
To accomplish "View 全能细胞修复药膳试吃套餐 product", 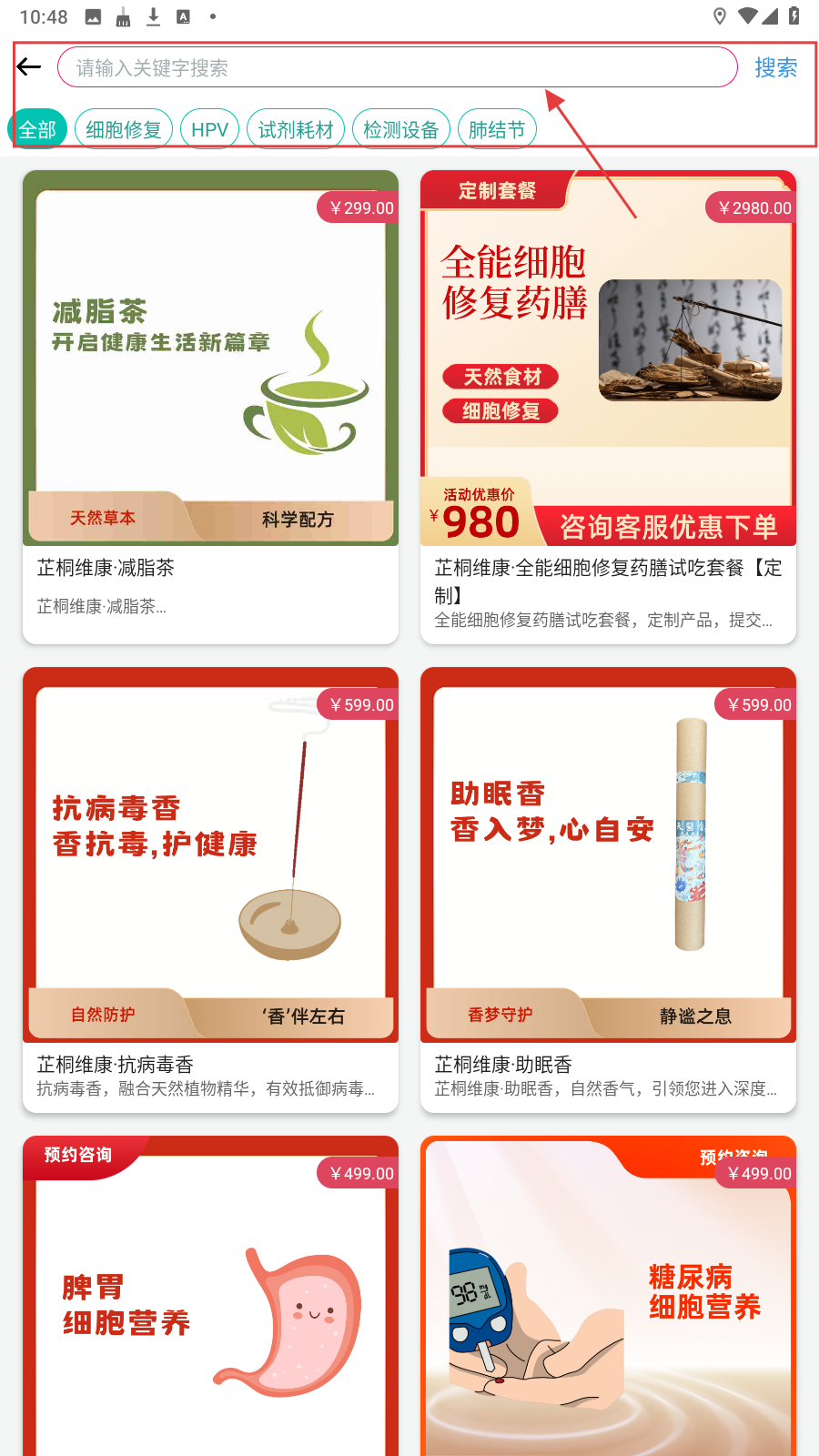I will [608, 406].
